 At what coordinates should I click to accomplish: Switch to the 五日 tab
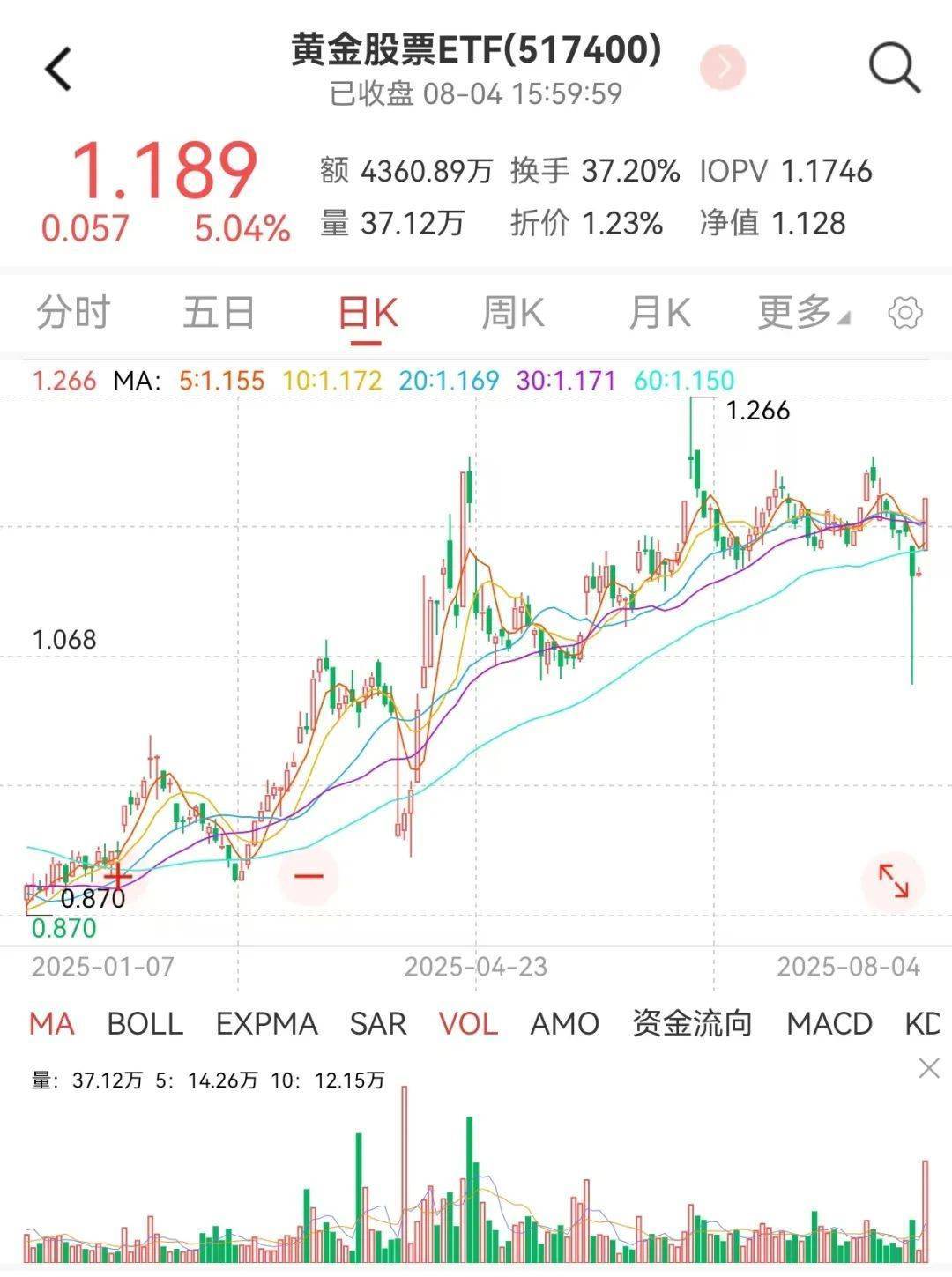(219, 312)
